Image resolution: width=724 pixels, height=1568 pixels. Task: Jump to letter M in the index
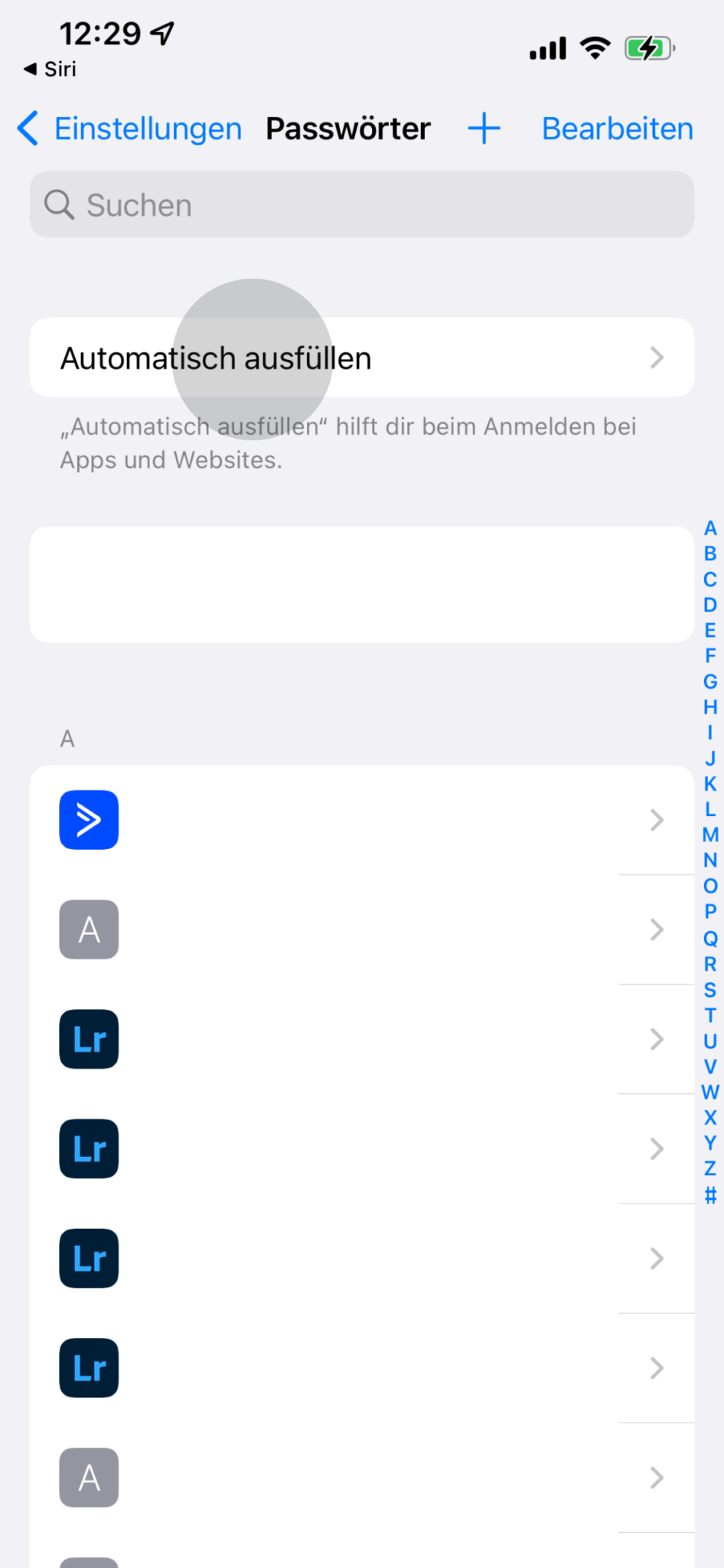tap(709, 835)
